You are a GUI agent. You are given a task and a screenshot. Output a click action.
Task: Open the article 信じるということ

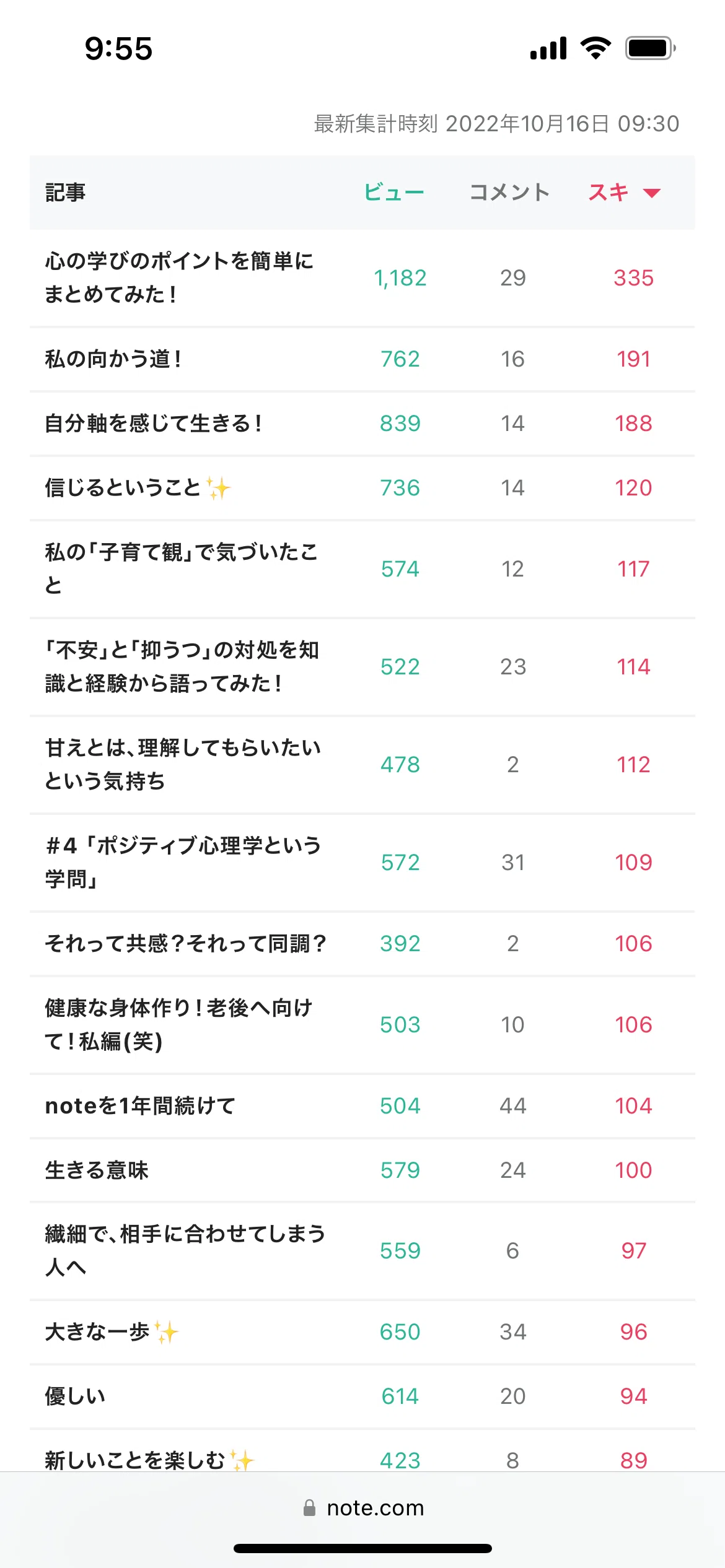[138, 488]
